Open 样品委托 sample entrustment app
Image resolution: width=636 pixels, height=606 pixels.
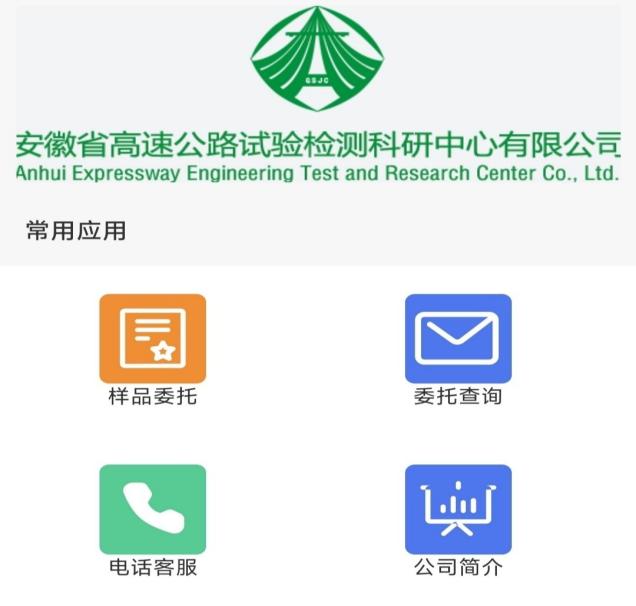[152, 340]
